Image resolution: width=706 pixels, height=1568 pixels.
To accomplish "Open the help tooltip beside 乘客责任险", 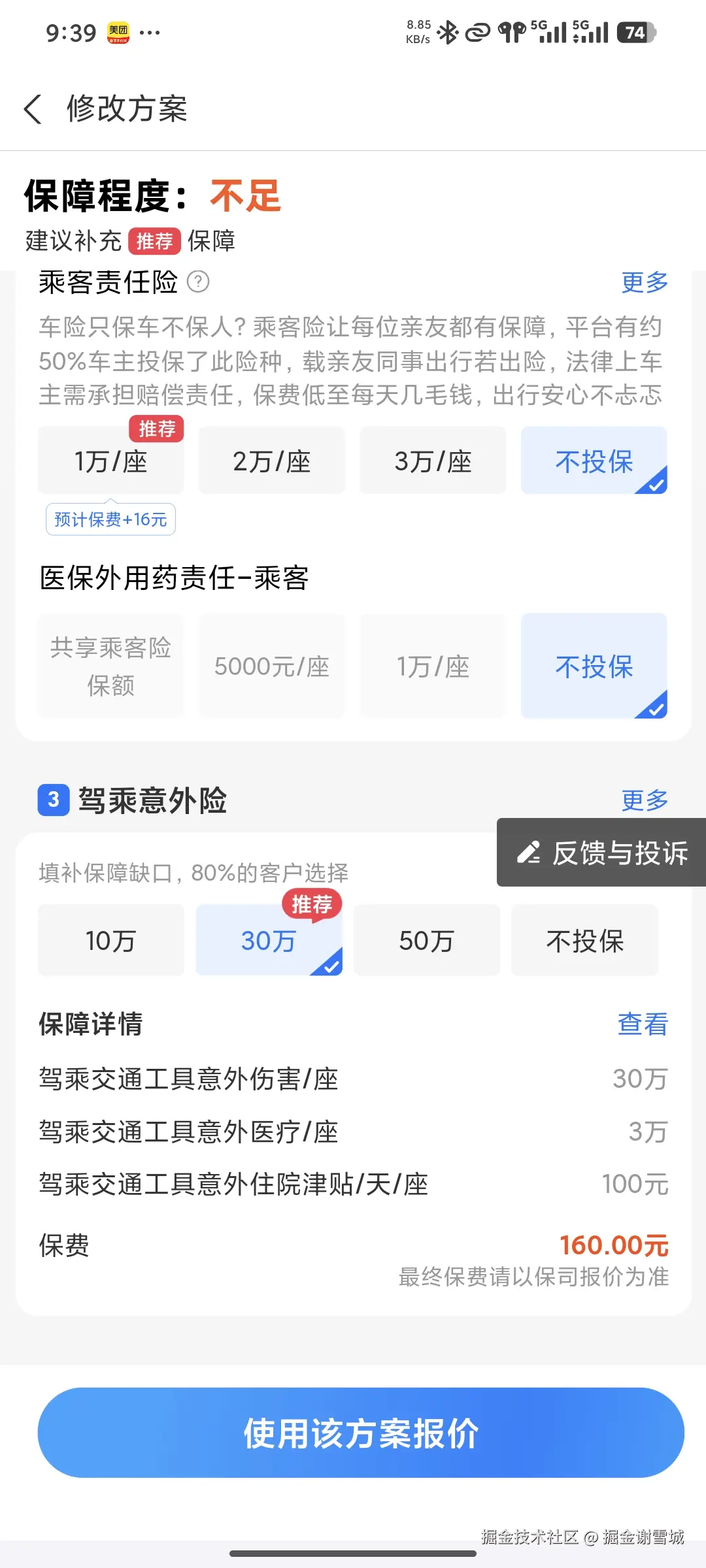I will click(199, 284).
